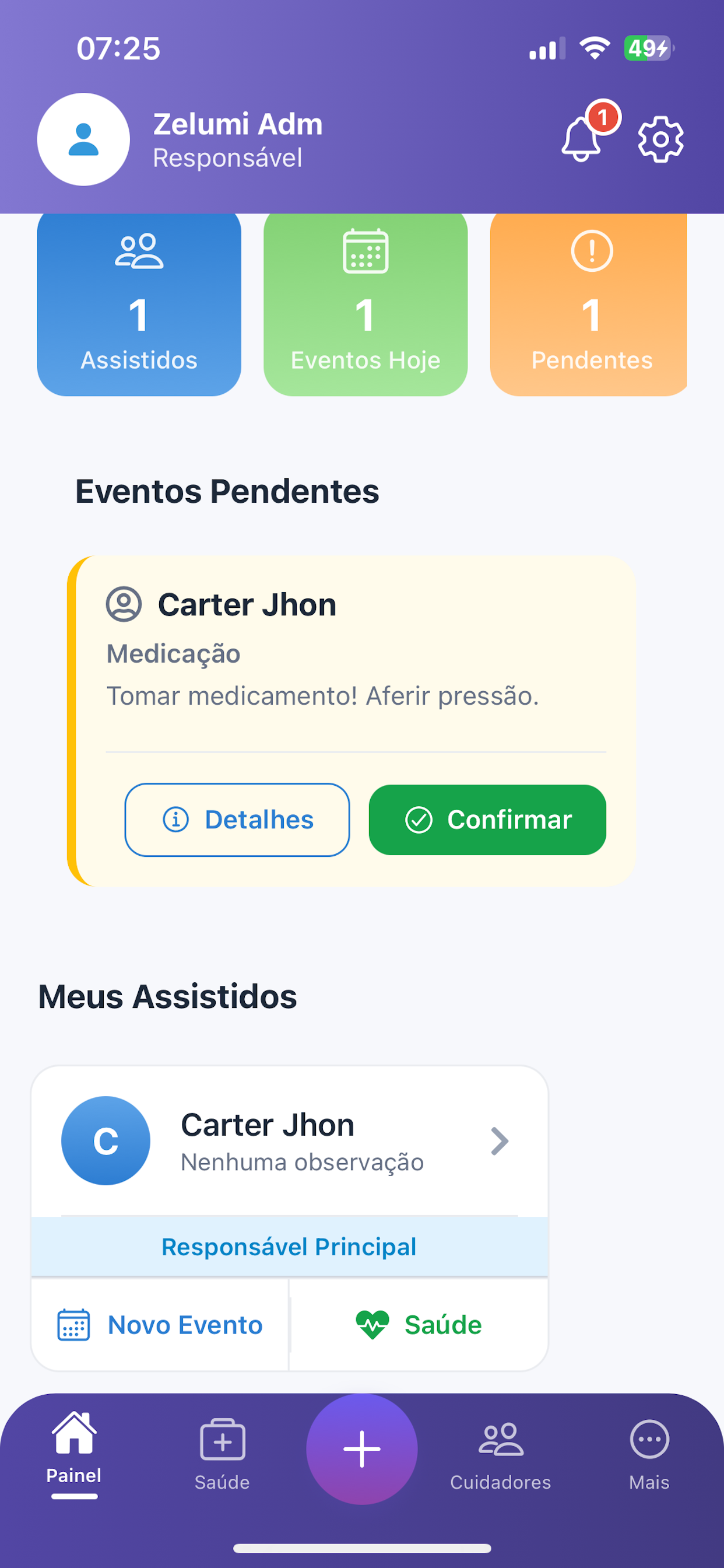View Detalhes of the medication event
Screen dimensions: 724x1568
237,820
